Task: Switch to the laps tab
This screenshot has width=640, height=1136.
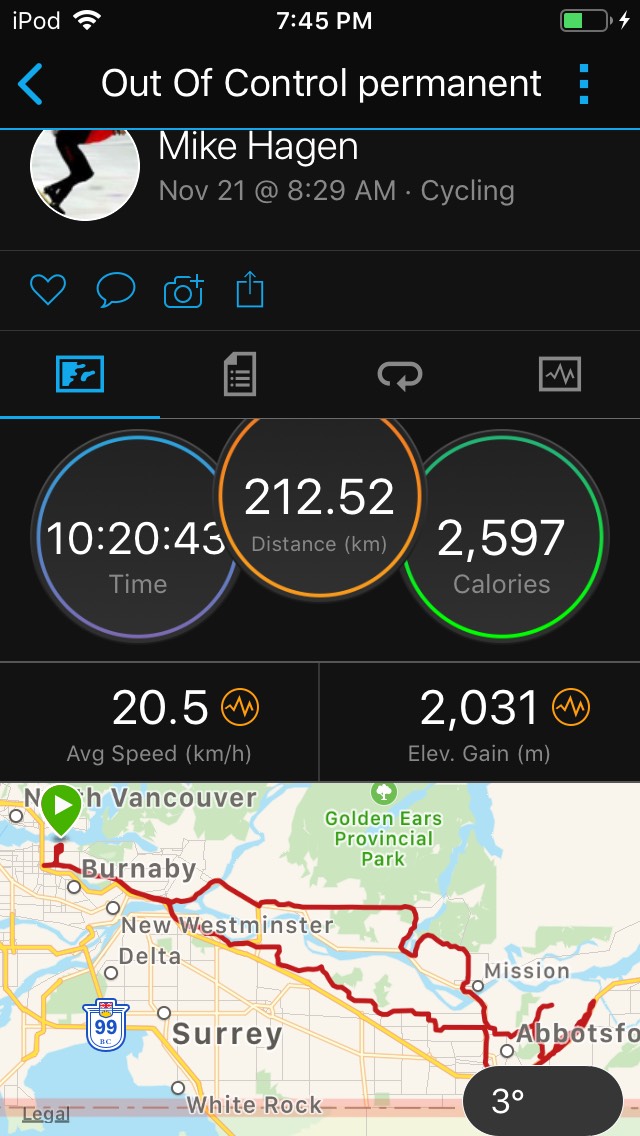Action: pos(399,375)
